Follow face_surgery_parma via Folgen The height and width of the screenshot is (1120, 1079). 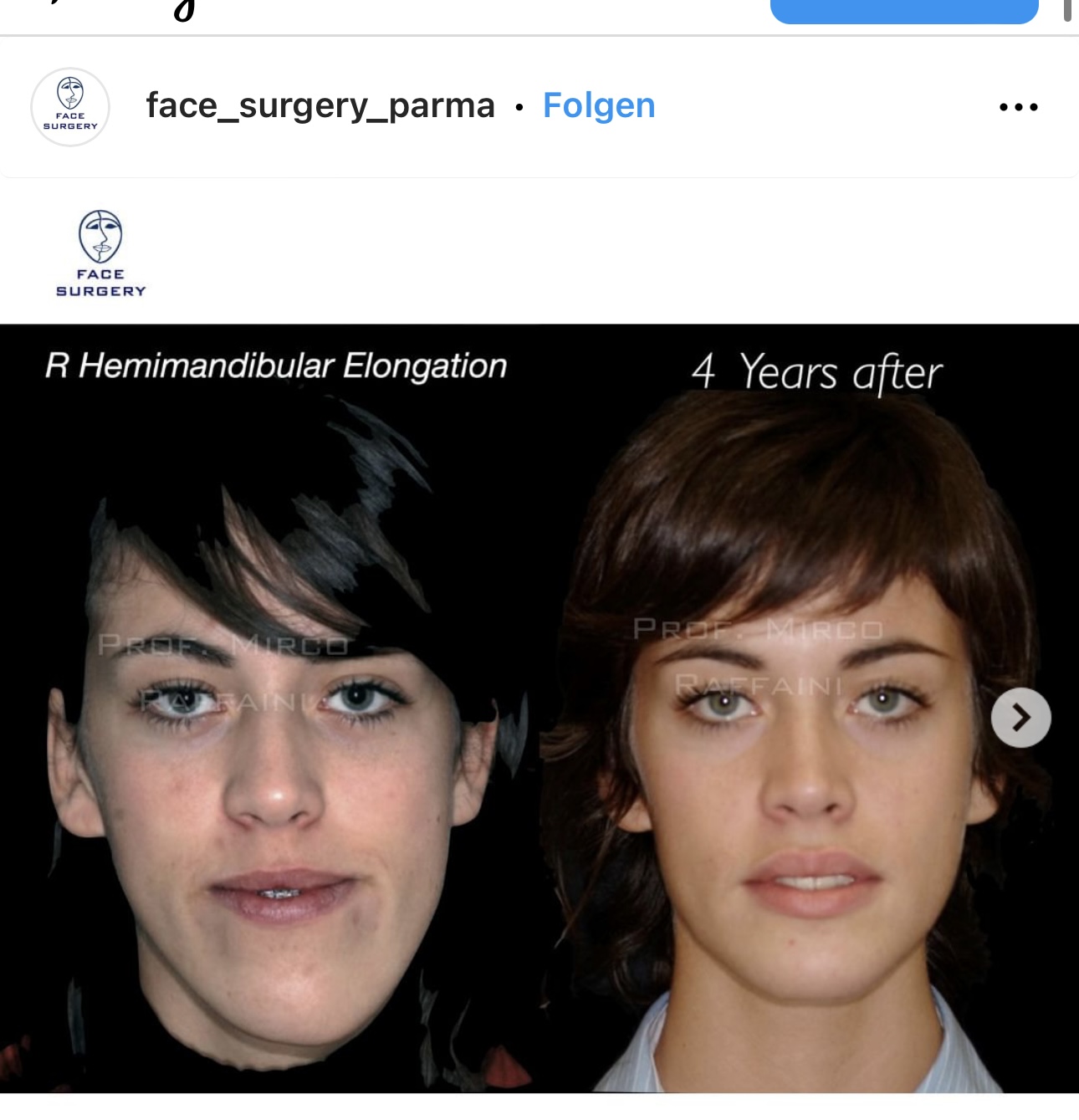pos(599,106)
